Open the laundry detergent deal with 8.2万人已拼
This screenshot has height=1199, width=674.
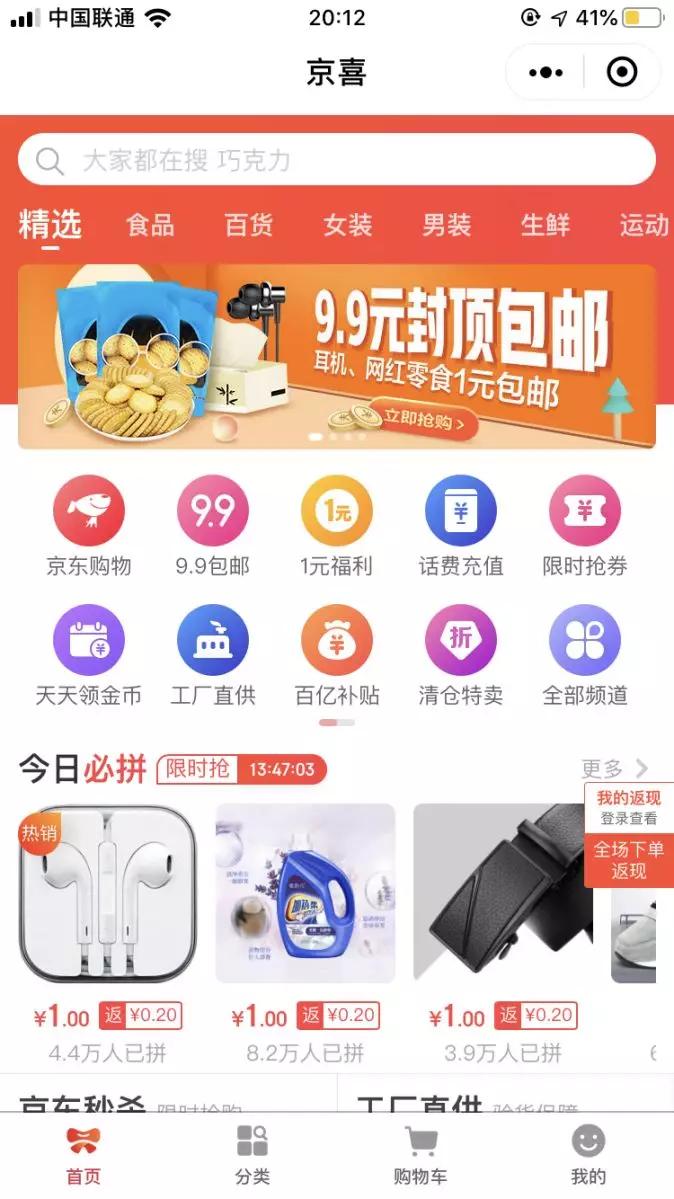[x=305, y=895]
